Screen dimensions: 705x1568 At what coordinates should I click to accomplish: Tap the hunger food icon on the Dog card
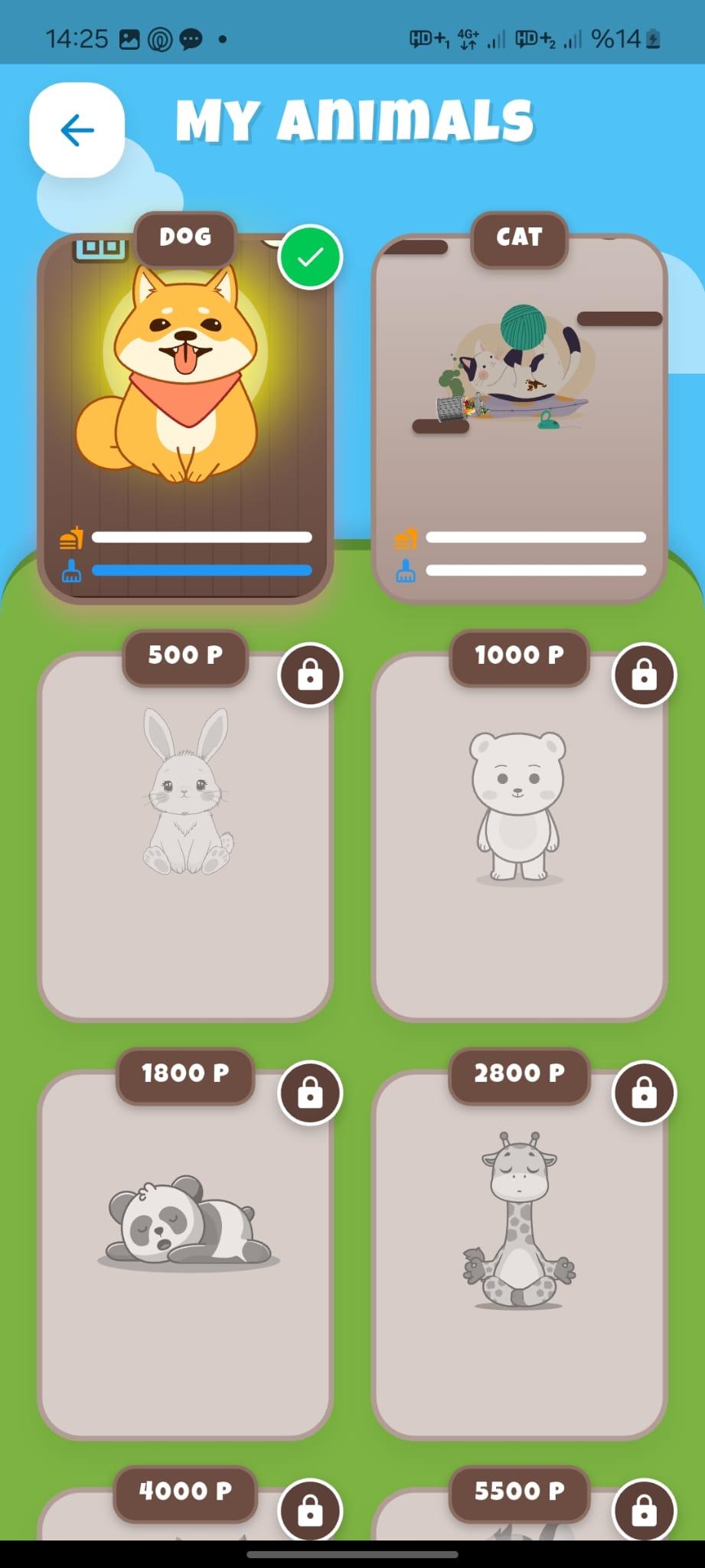pyautogui.click(x=73, y=537)
